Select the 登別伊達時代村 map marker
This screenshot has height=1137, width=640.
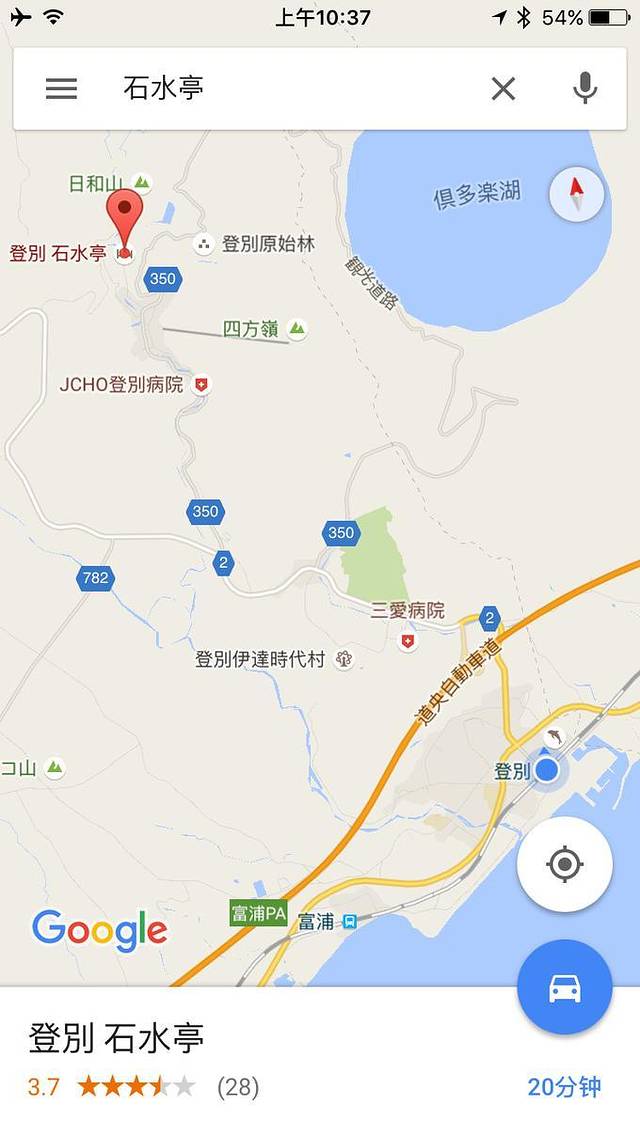[344, 659]
